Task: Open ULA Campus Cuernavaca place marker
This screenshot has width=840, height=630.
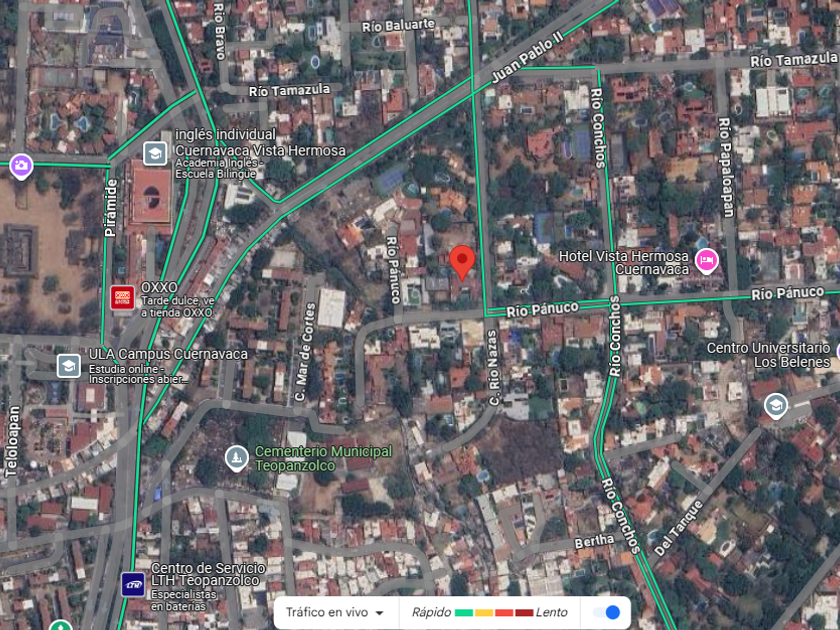Action: 68,365
